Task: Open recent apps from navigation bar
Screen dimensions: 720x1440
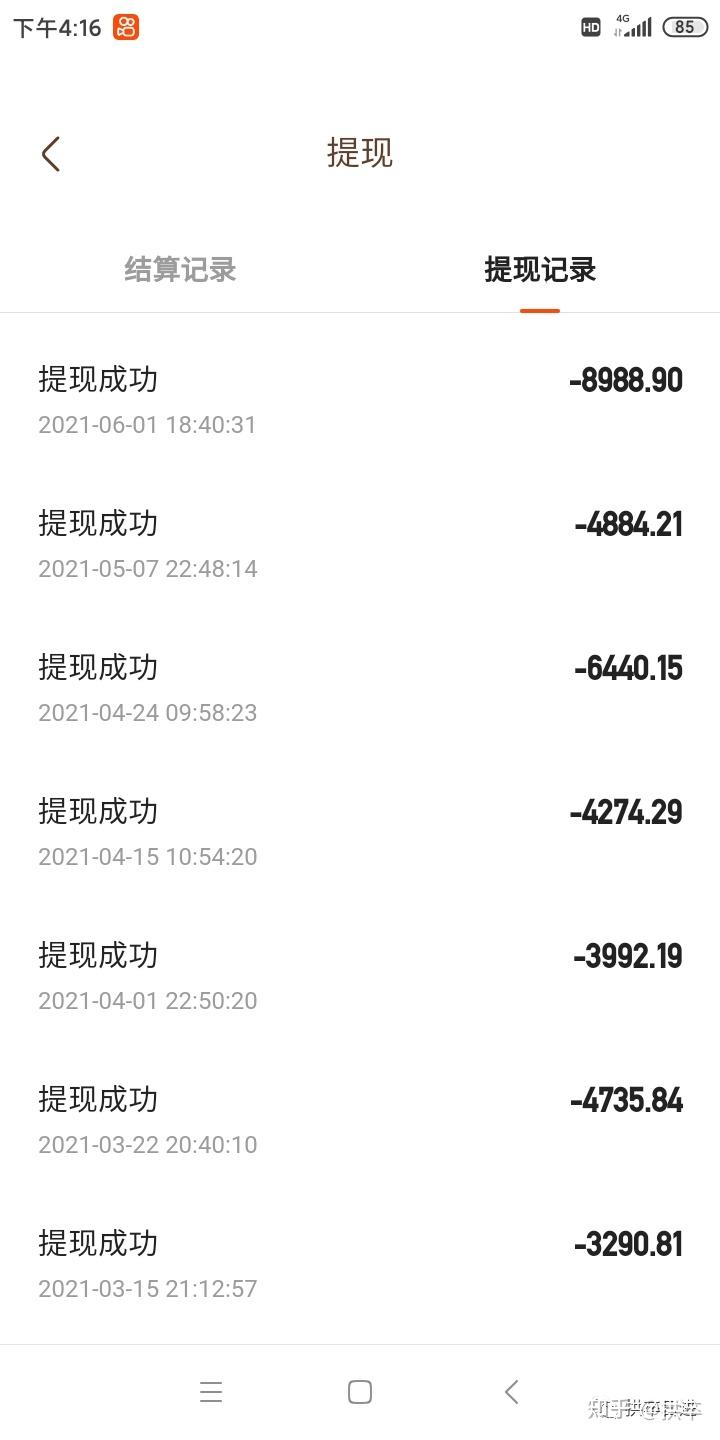Action: (211, 1392)
